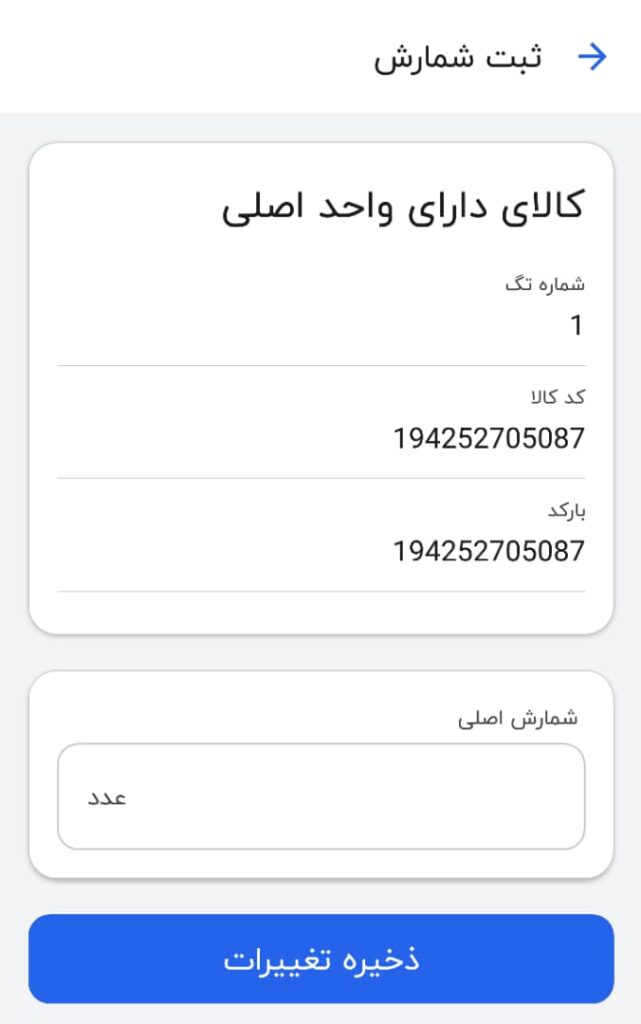Save changes with ذخیره تغییرات button

tap(321, 958)
